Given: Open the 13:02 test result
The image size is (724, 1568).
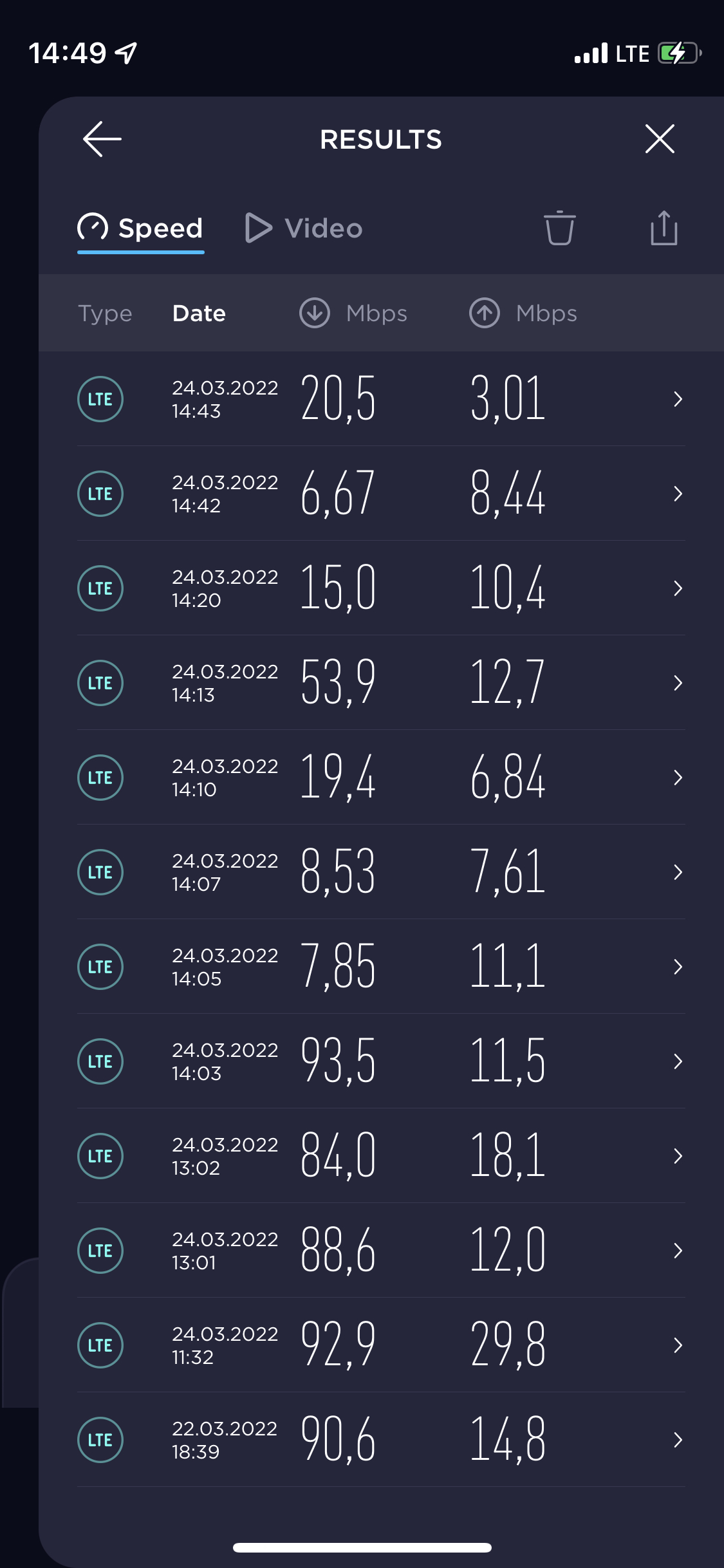Looking at the screenshot, I should (381, 1156).
